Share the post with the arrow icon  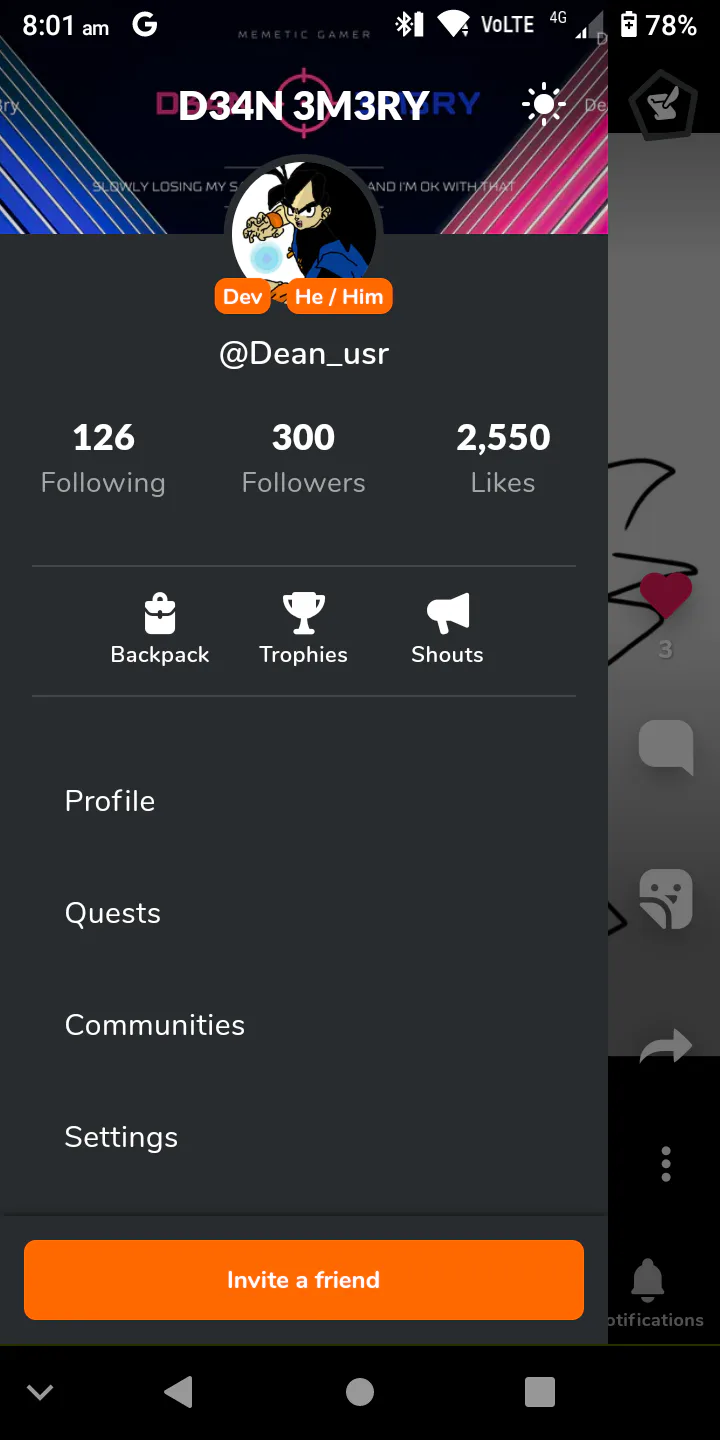(666, 1046)
